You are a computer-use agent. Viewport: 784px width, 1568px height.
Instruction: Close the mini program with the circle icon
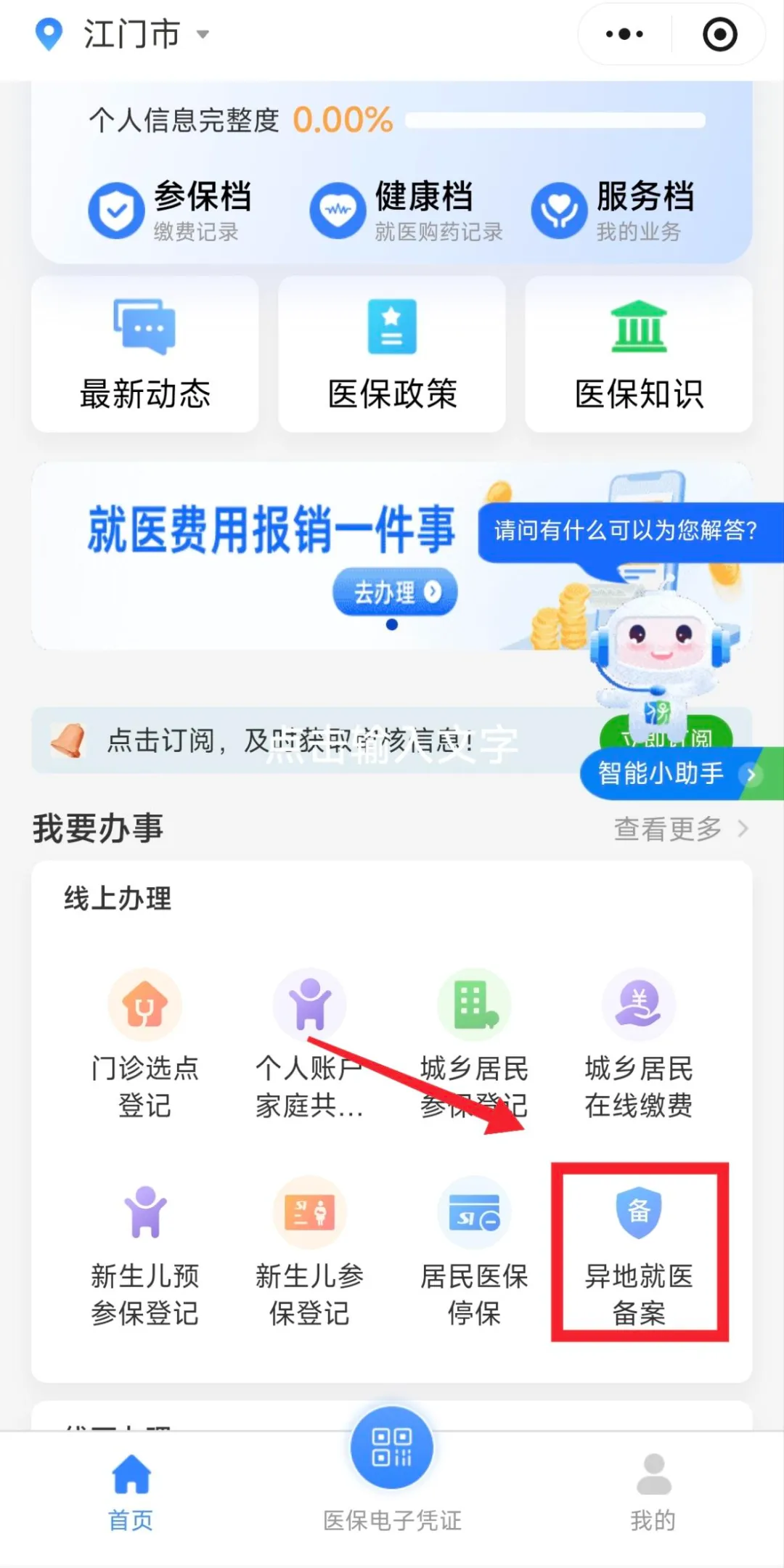(x=719, y=34)
